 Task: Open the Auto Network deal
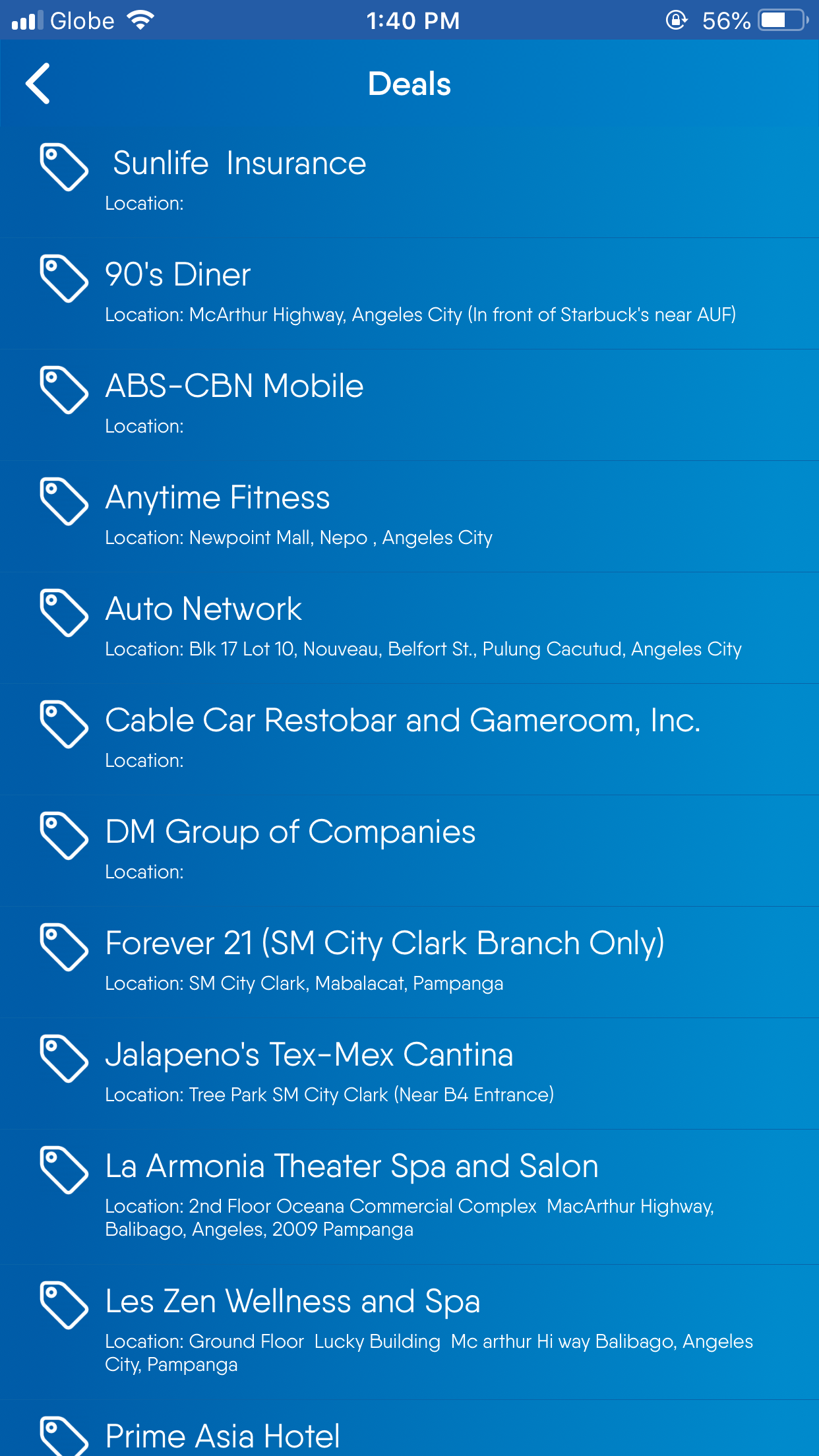point(409,628)
